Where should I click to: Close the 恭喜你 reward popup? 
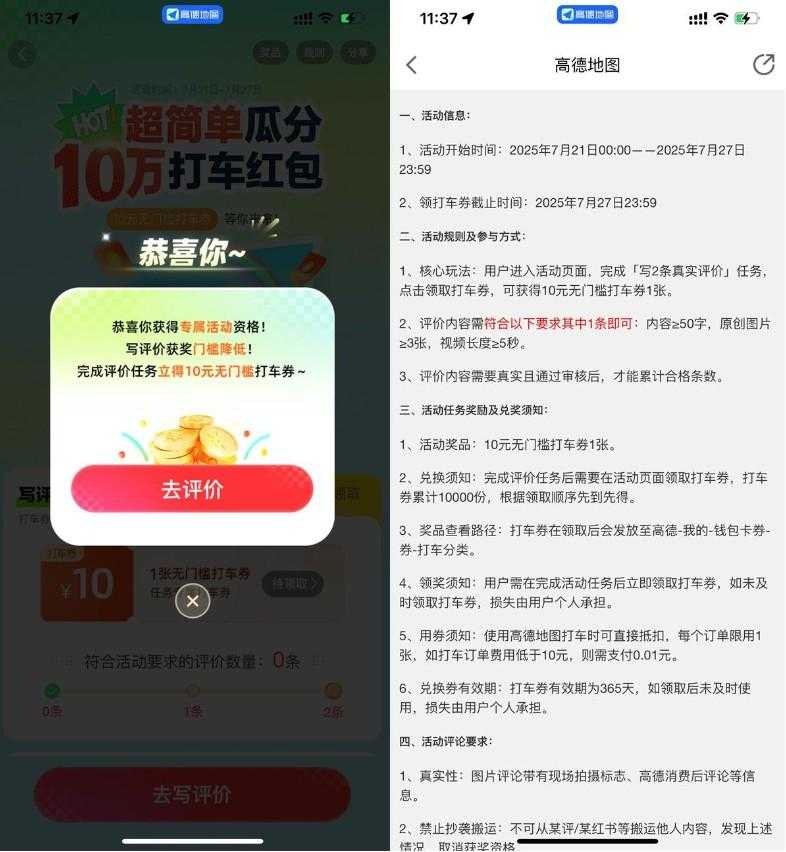click(x=193, y=600)
